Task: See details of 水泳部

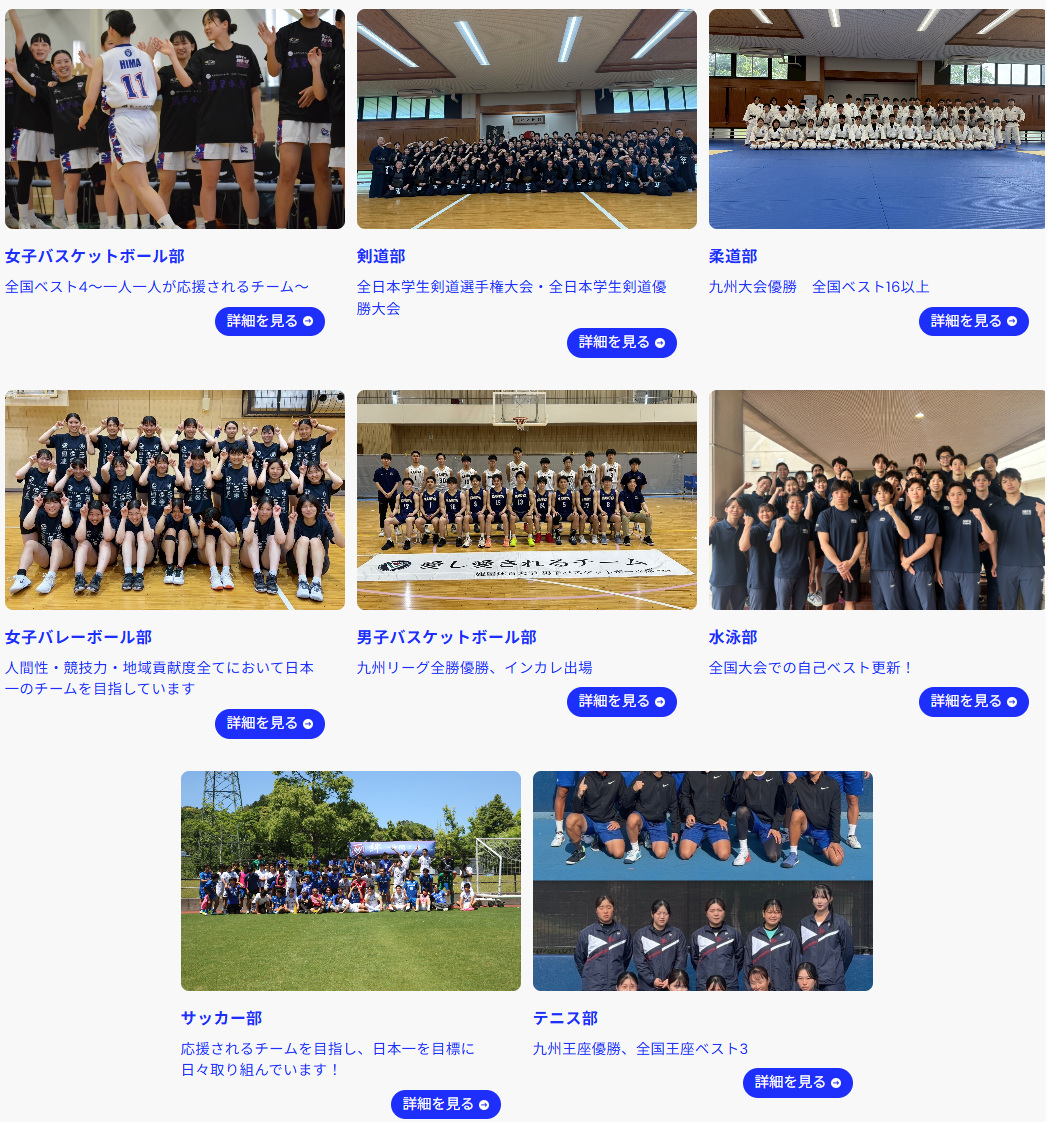Action: pyautogui.click(x=973, y=702)
